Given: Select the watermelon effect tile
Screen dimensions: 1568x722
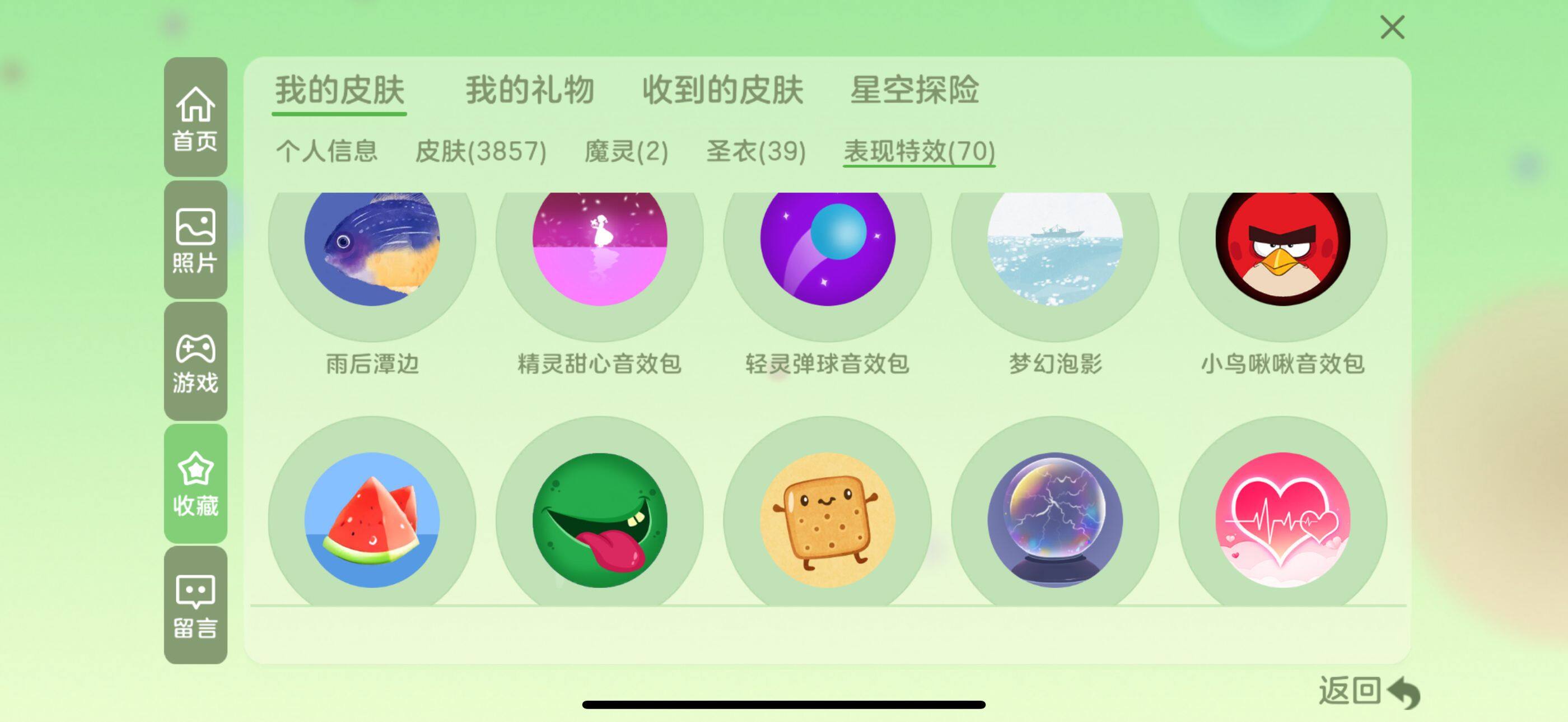Looking at the screenshot, I should click(x=372, y=519).
